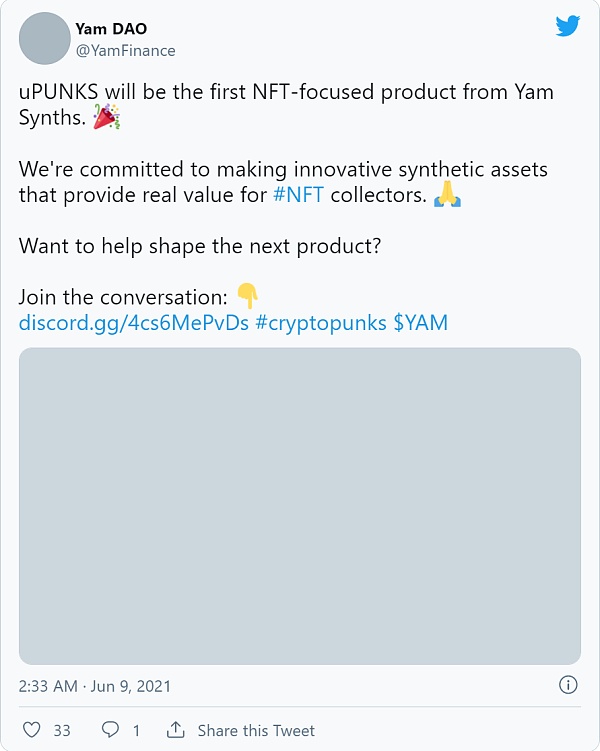Open the discord.gg/4cs6MePvDs link
The width and height of the screenshot is (600, 751).
click(x=133, y=323)
